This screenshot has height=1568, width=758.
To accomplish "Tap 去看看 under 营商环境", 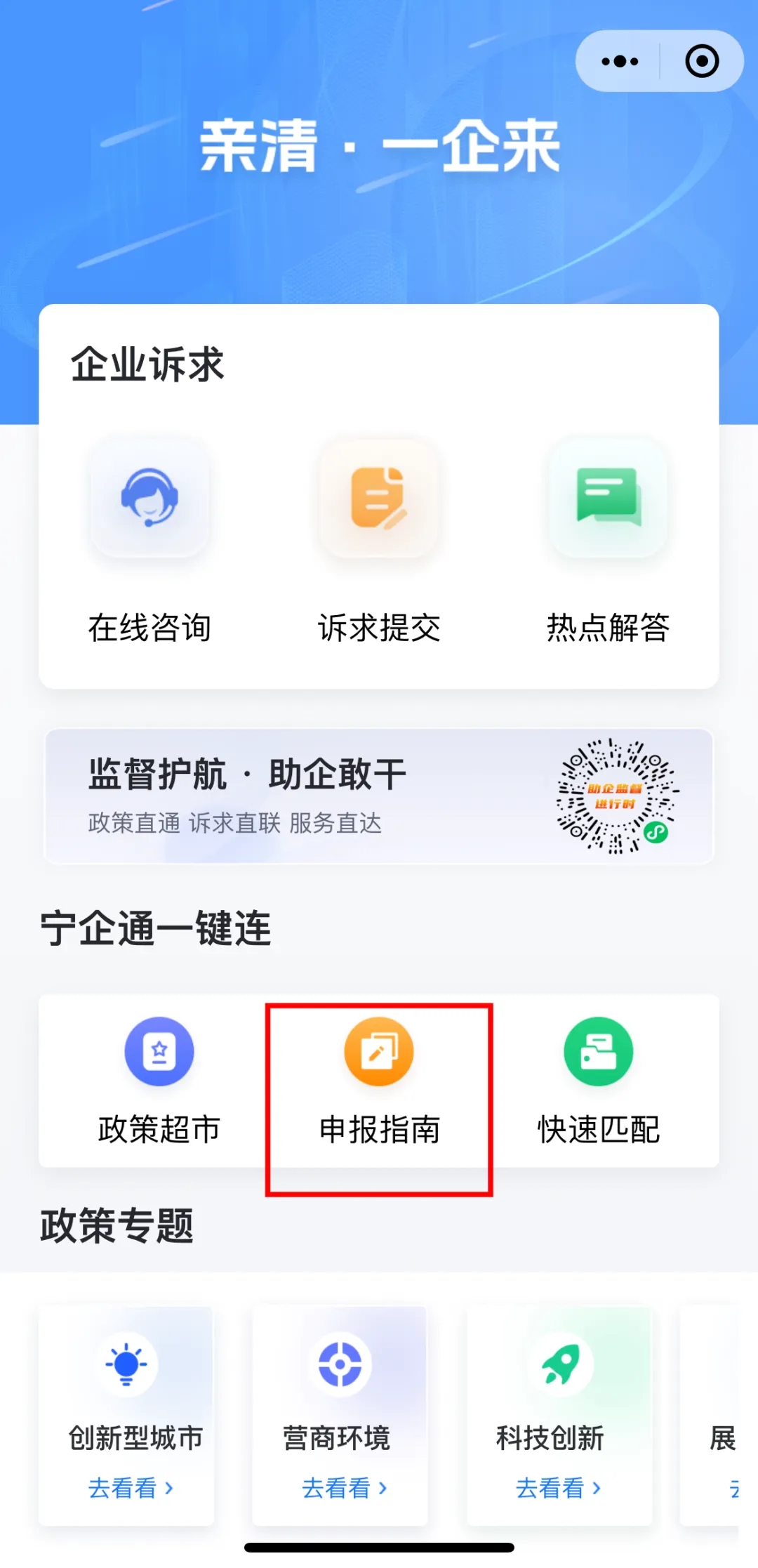I will tap(344, 1487).
